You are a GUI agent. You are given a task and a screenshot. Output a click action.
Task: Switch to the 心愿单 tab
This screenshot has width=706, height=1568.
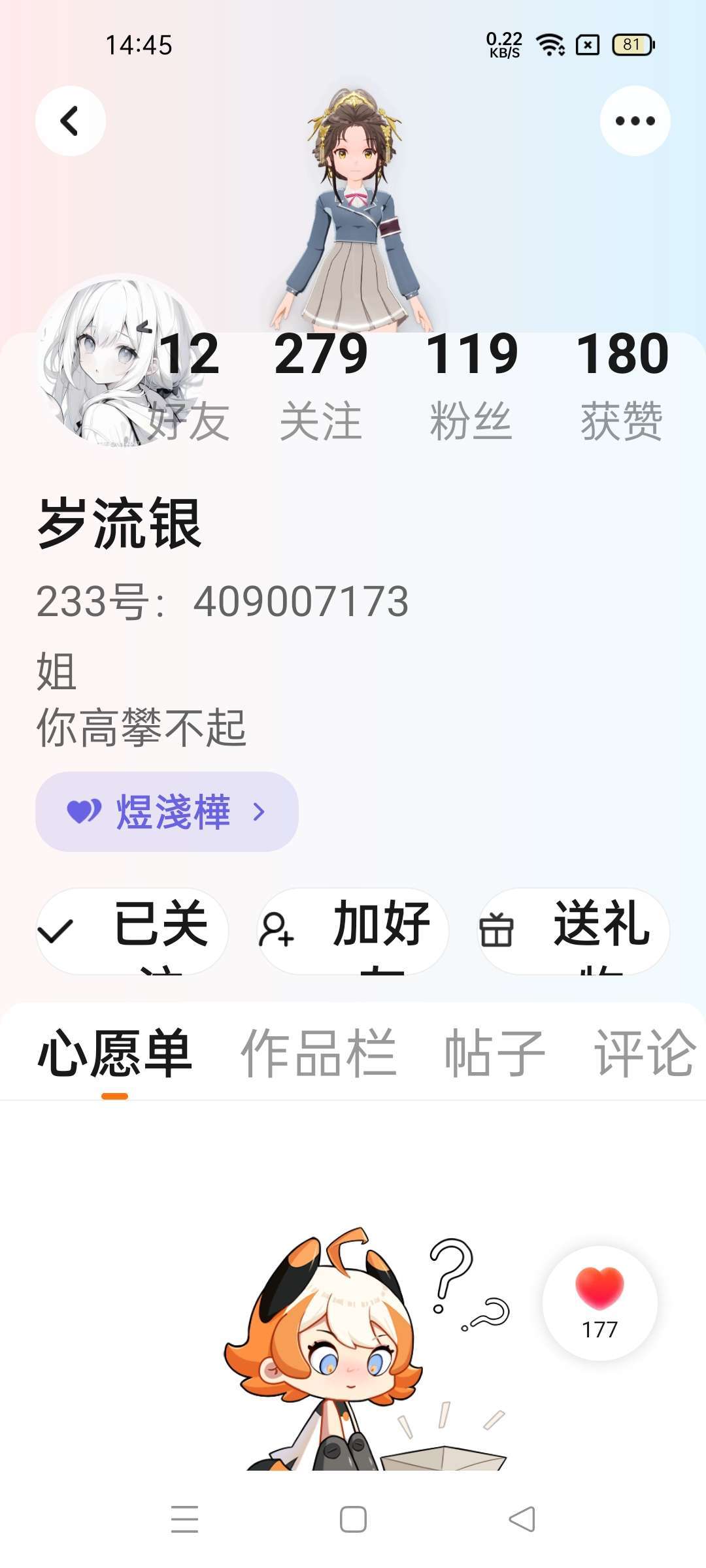coord(114,1053)
